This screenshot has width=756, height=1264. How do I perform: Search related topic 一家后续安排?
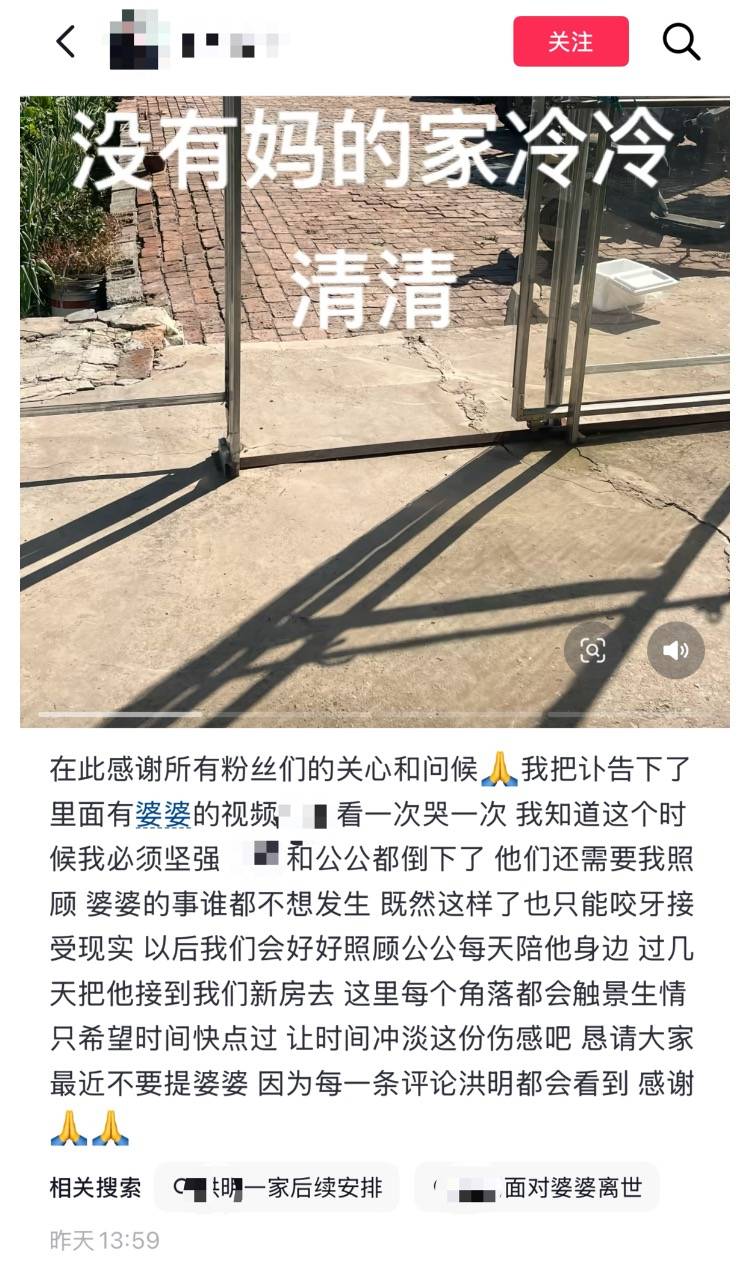click(x=278, y=1188)
